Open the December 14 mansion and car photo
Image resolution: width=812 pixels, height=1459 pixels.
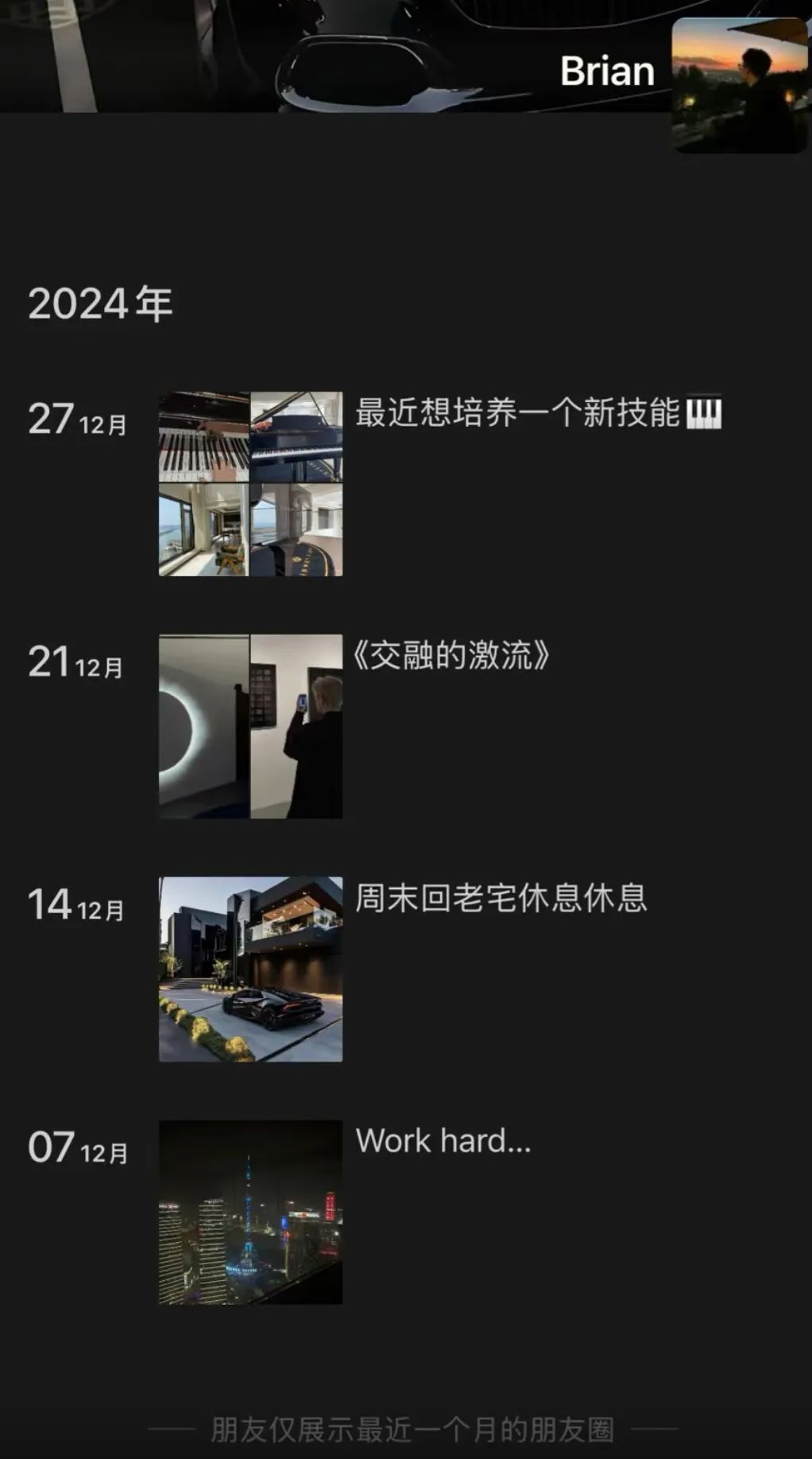[x=250, y=969]
